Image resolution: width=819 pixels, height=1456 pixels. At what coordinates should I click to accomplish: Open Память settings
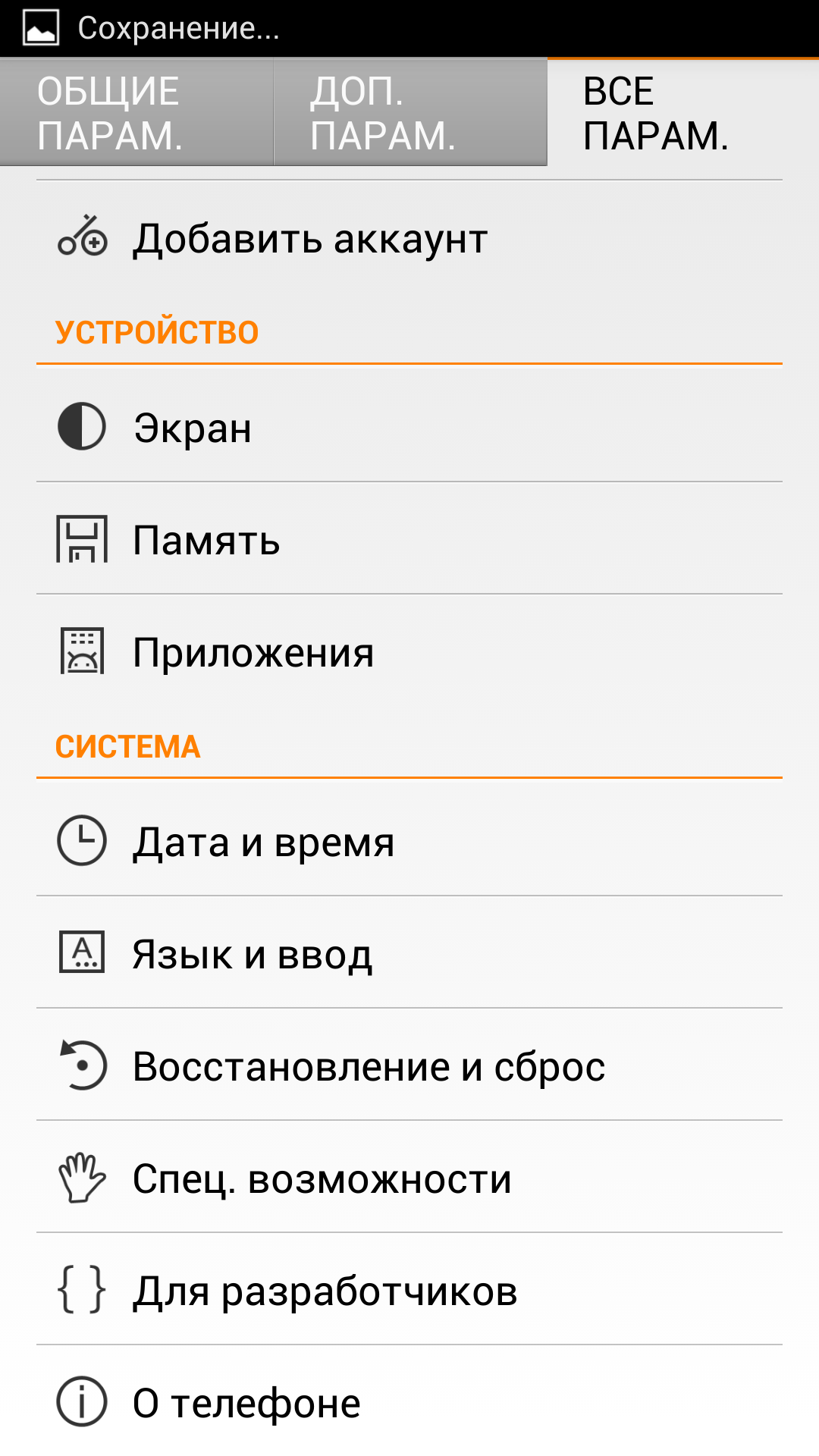409,538
